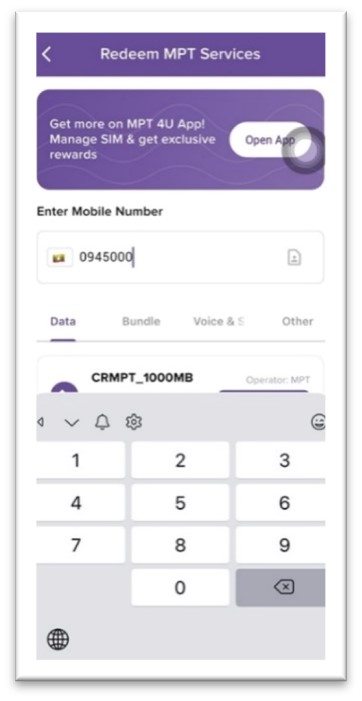
Task: Switch keyboard language with the globe
Action: (58, 639)
